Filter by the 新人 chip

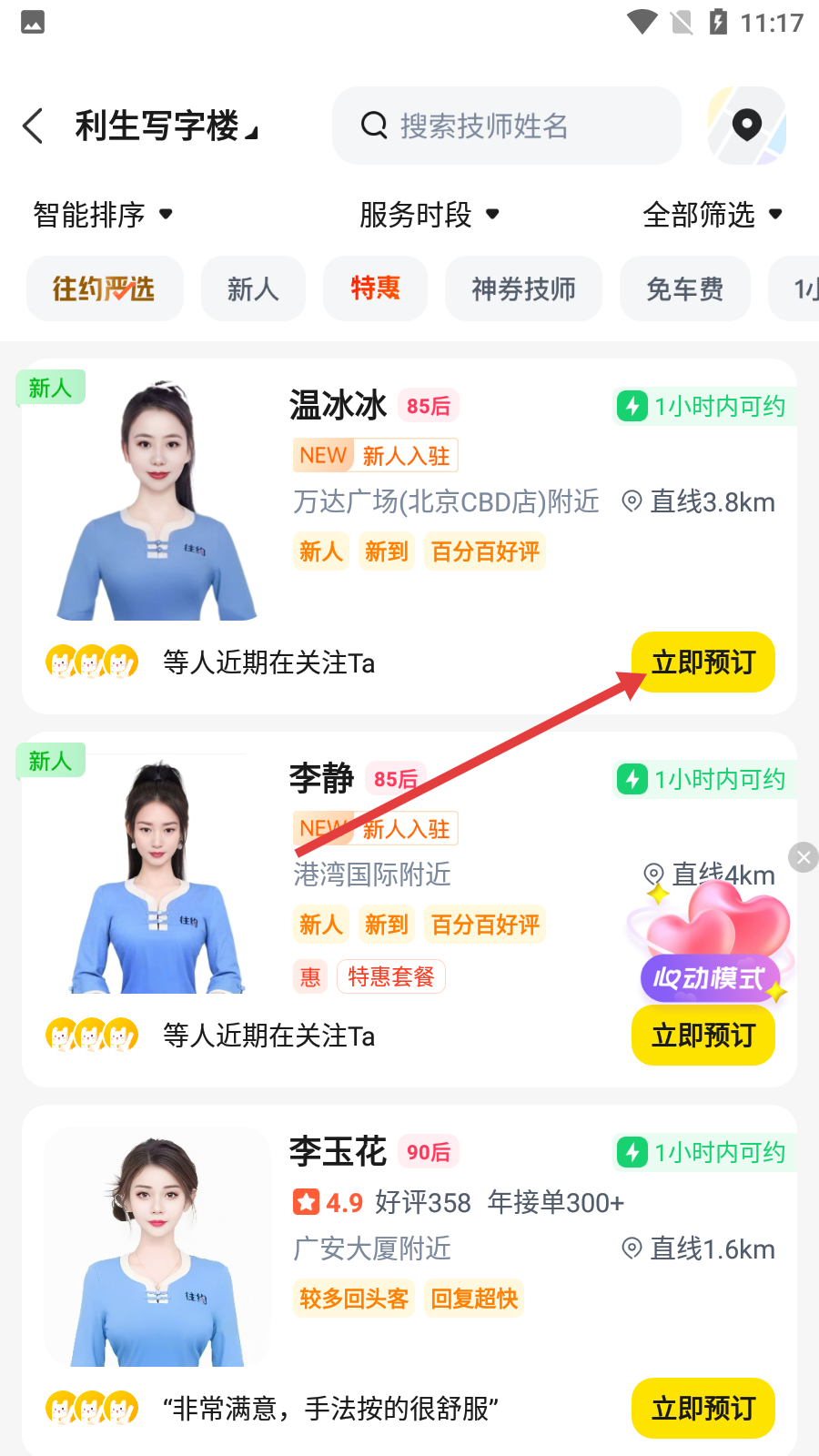[x=253, y=288]
